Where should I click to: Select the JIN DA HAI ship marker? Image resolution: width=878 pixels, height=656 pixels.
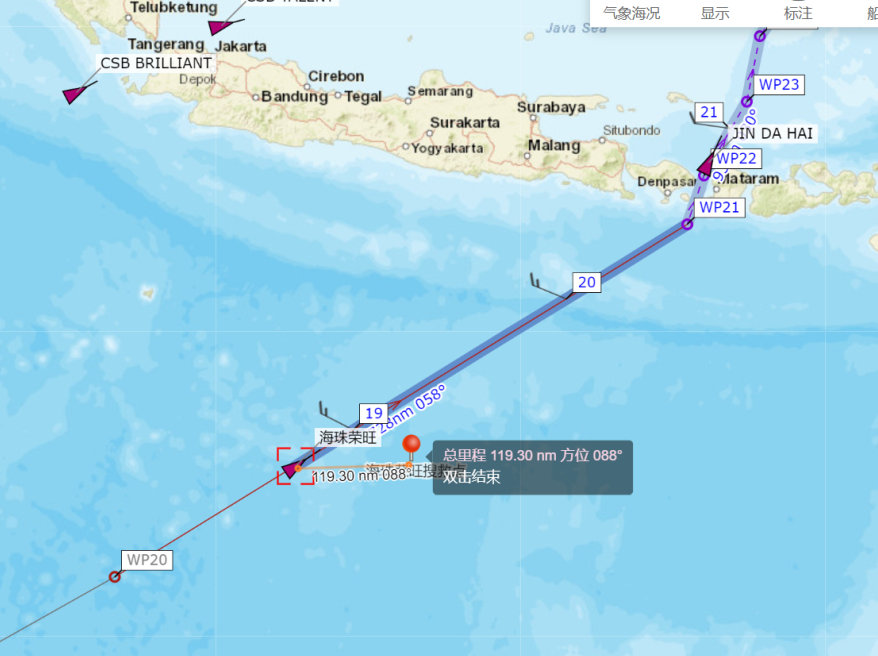click(x=707, y=164)
